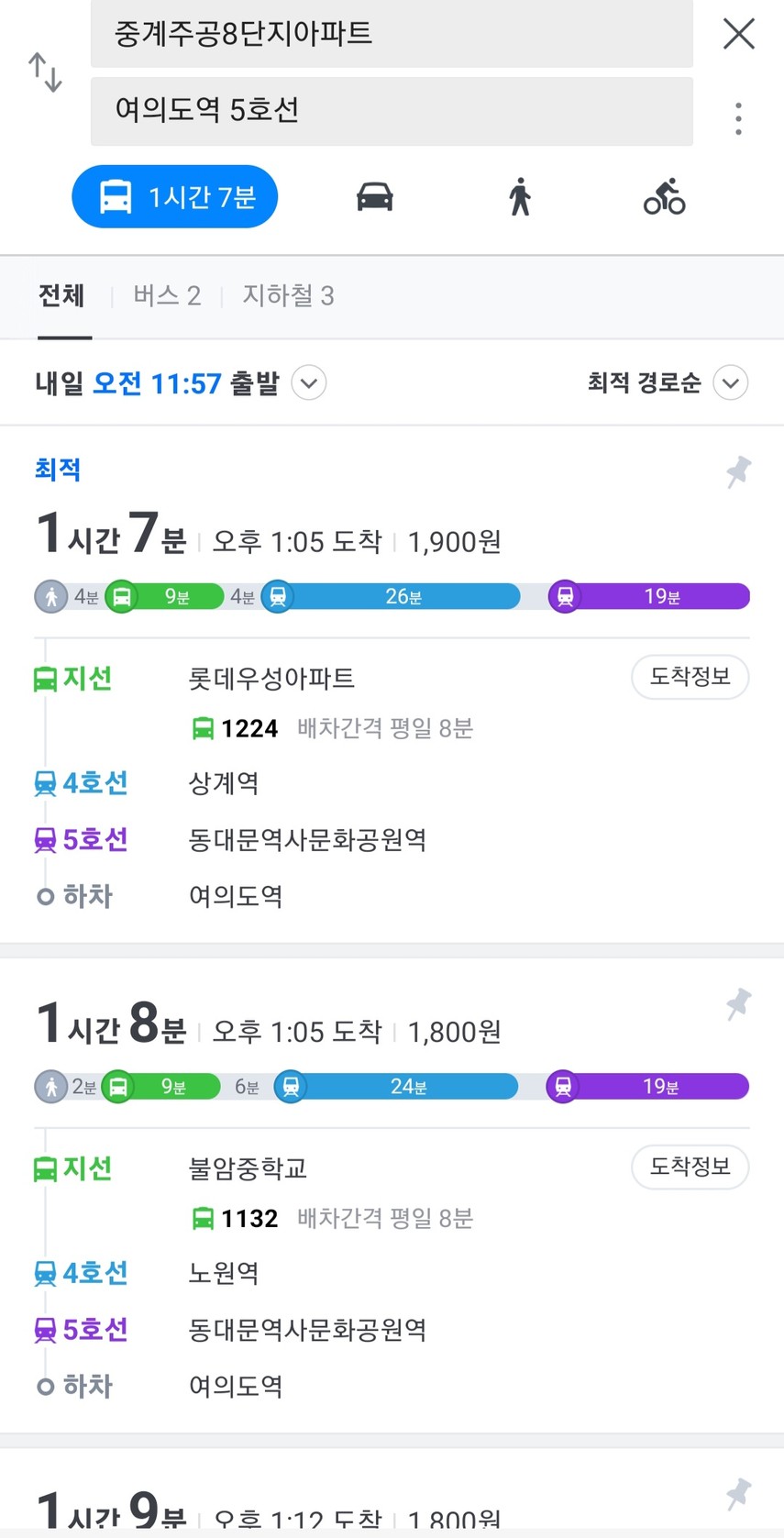The height and width of the screenshot is (1538, 784).
Task: Edit the destination field 여의도역 5호선
Action: pyautogui.click(x=392, y=111)
